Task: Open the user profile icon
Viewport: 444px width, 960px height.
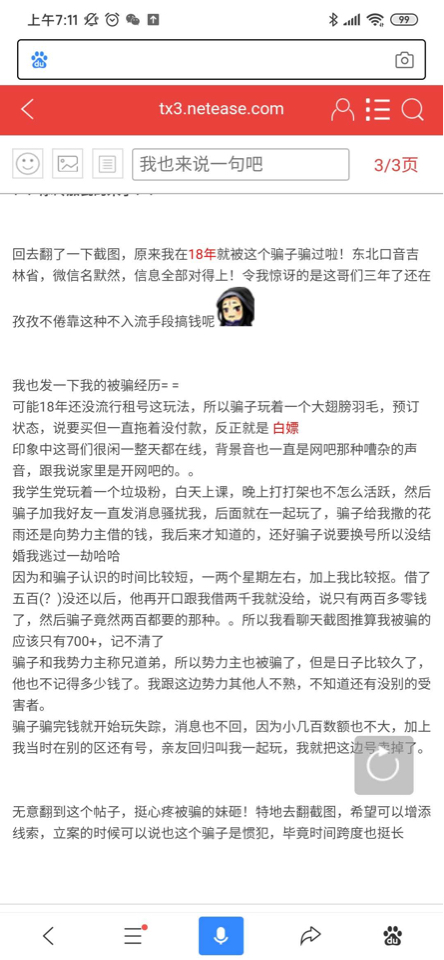Action: tap(342, 110)
